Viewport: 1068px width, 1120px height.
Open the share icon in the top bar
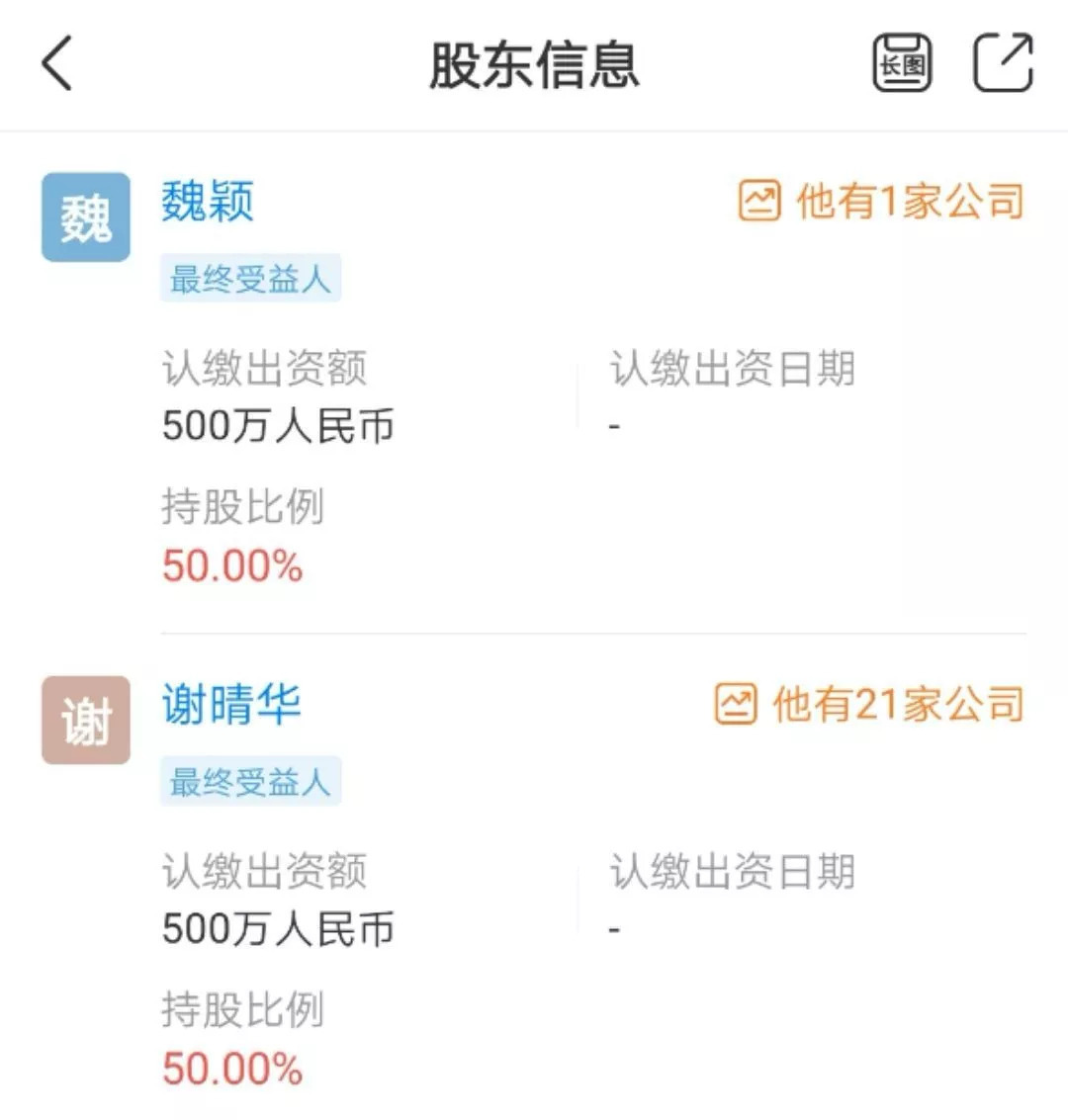[1002, 62]
